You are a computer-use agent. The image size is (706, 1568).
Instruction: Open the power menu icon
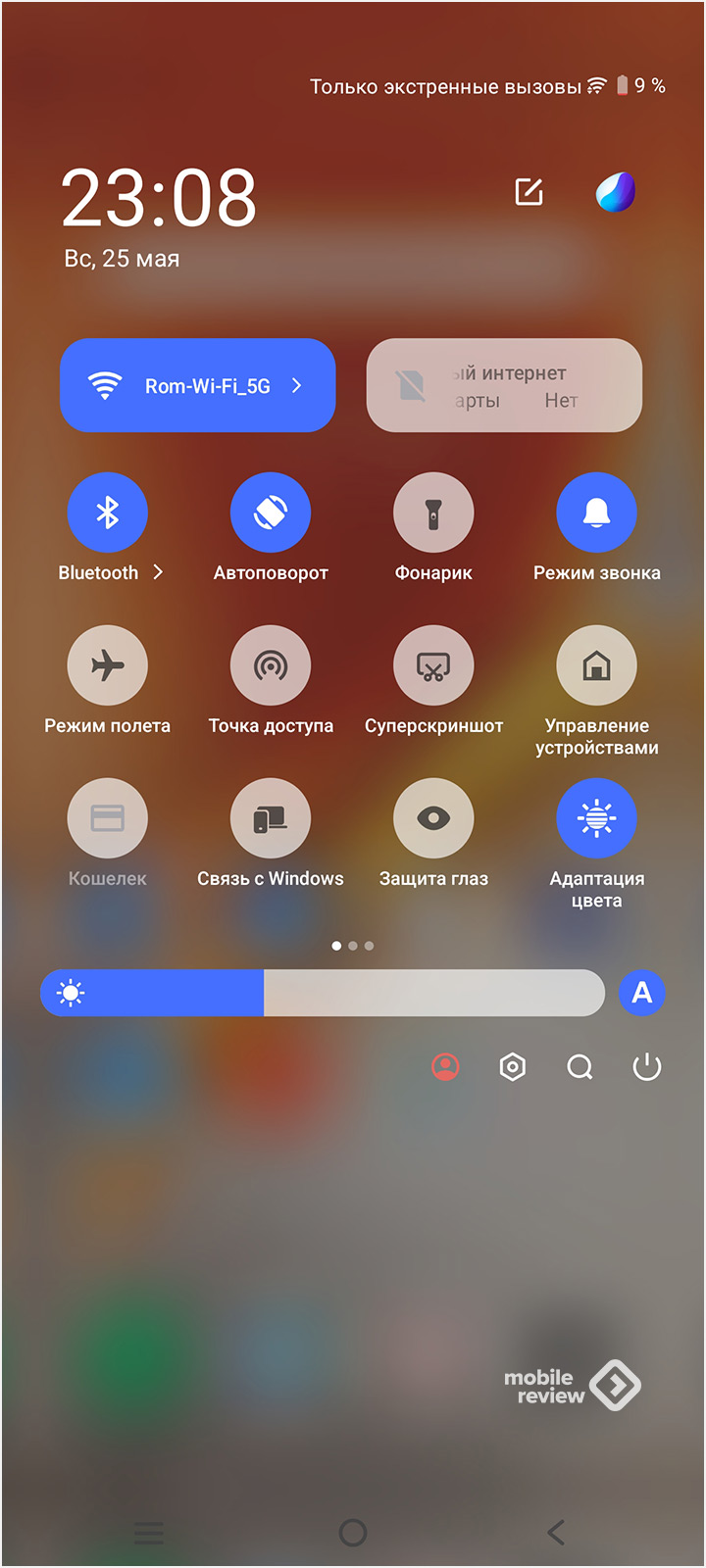(647, 1067)
